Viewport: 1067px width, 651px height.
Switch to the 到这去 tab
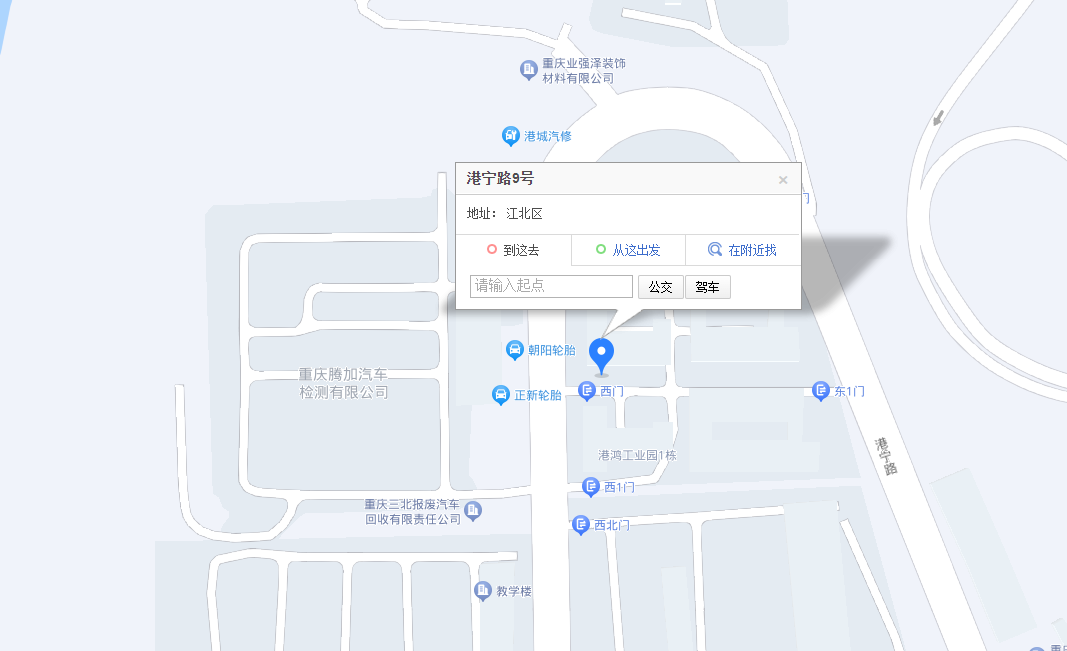tap(513, 250)
